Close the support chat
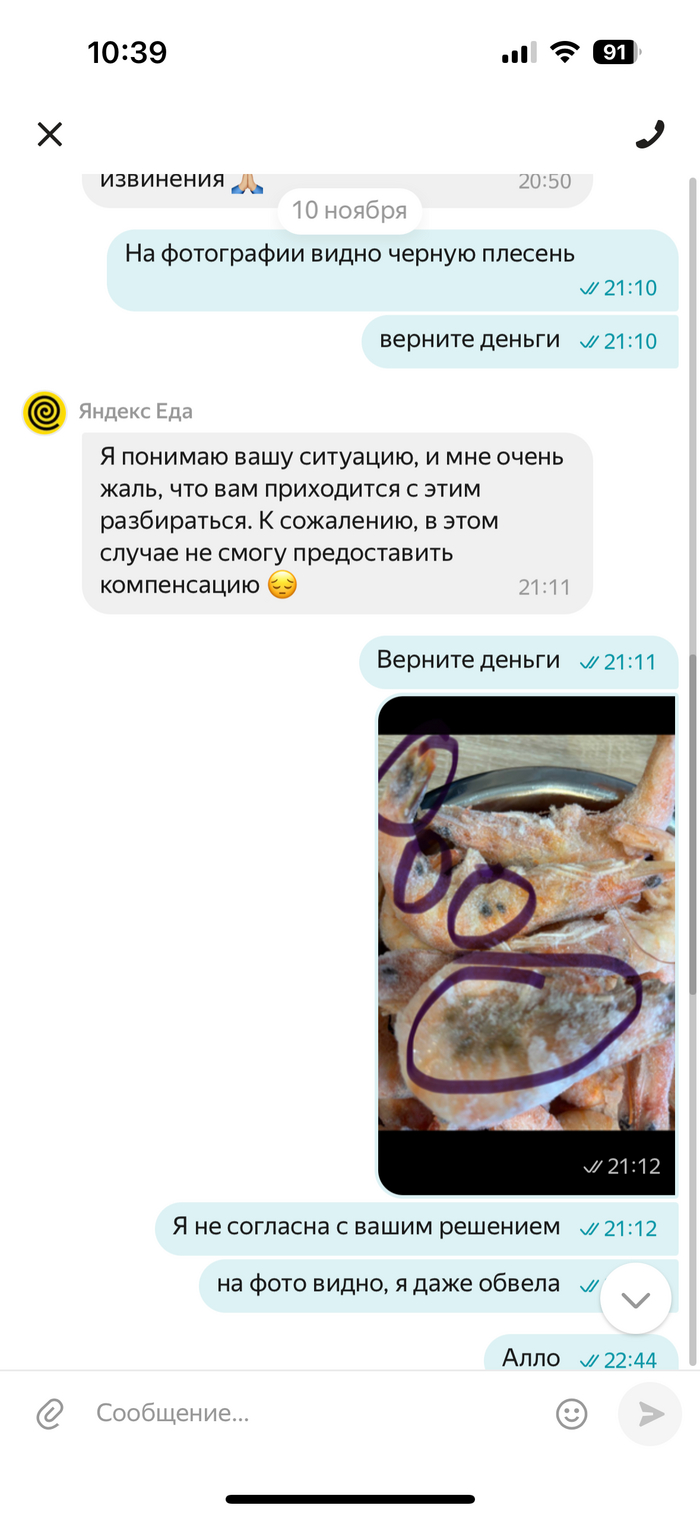This screenshot has width=700, height=1518. [49, 134]
